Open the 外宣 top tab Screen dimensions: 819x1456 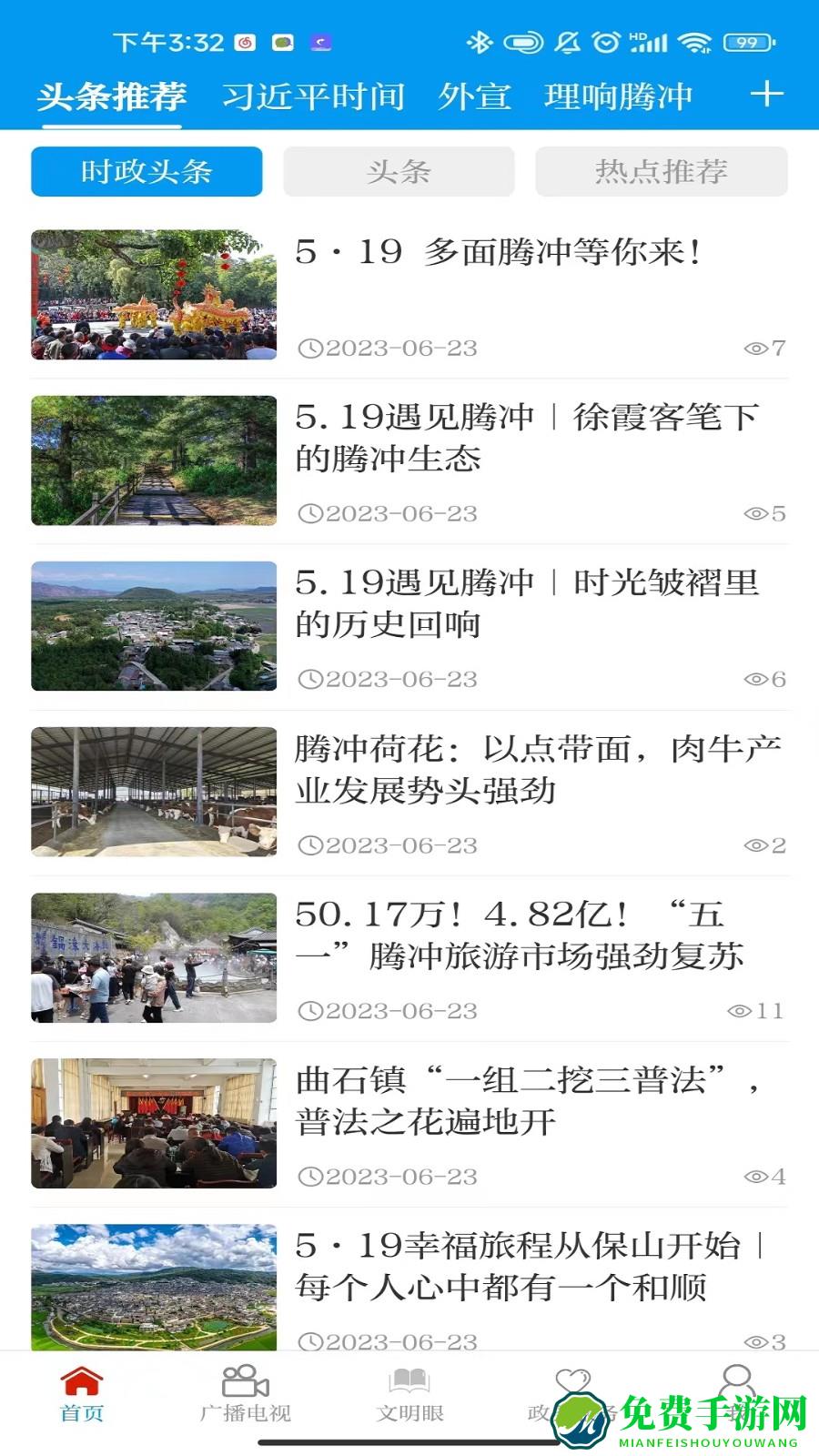[x=474, y=96]
